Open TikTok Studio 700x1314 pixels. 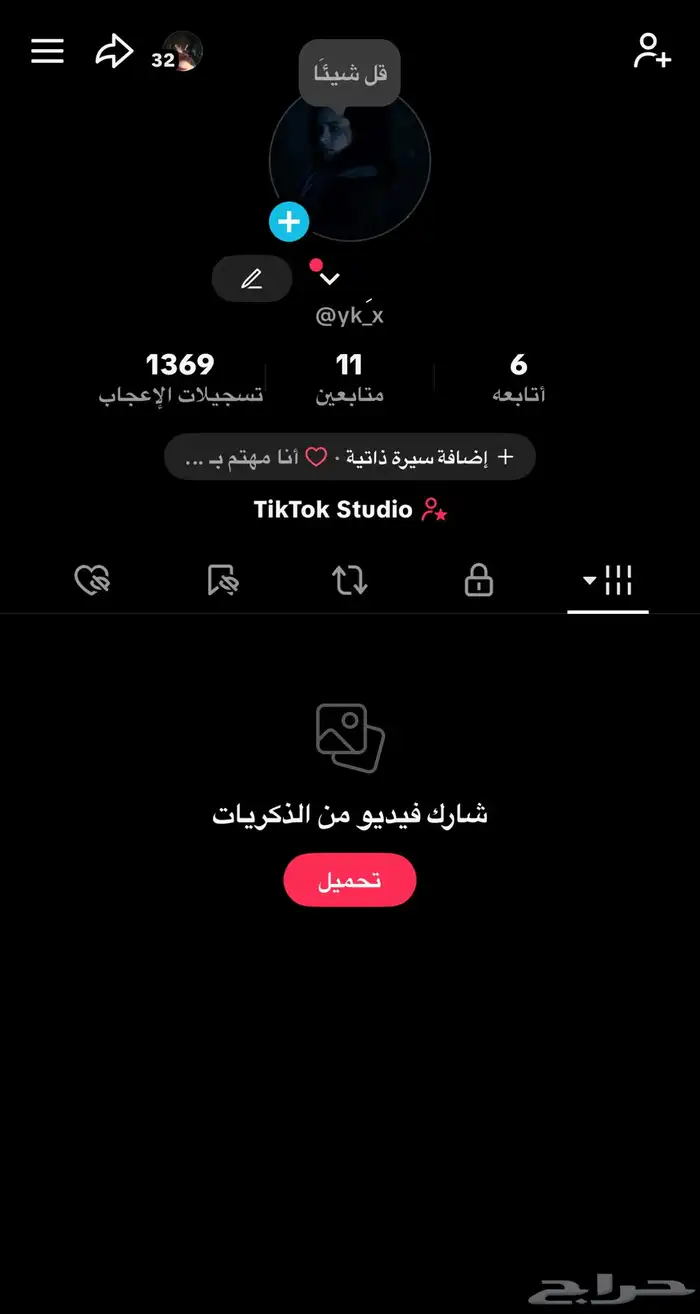click(x=350, y=510)
